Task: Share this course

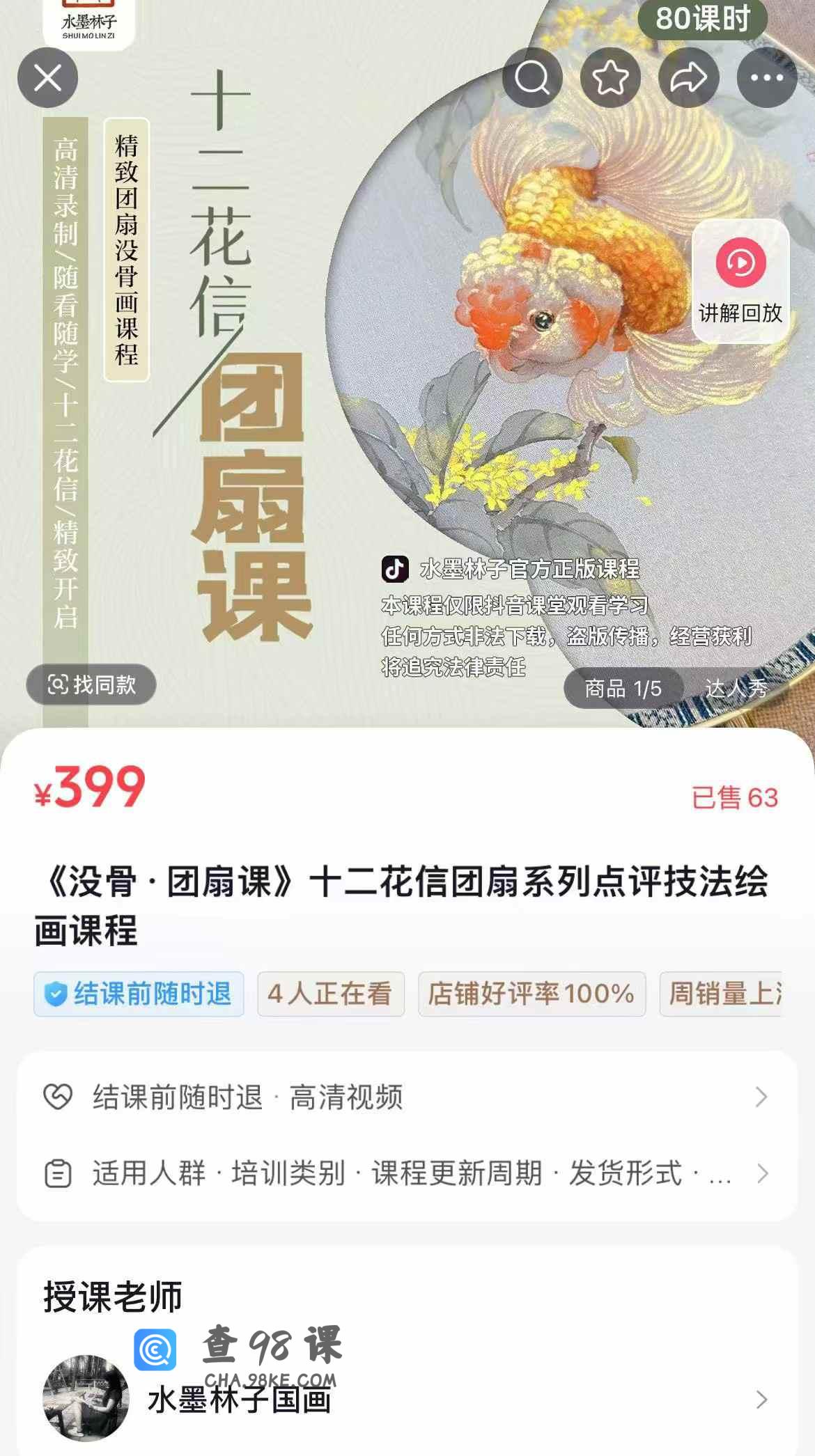Action: tap(688, 78)
